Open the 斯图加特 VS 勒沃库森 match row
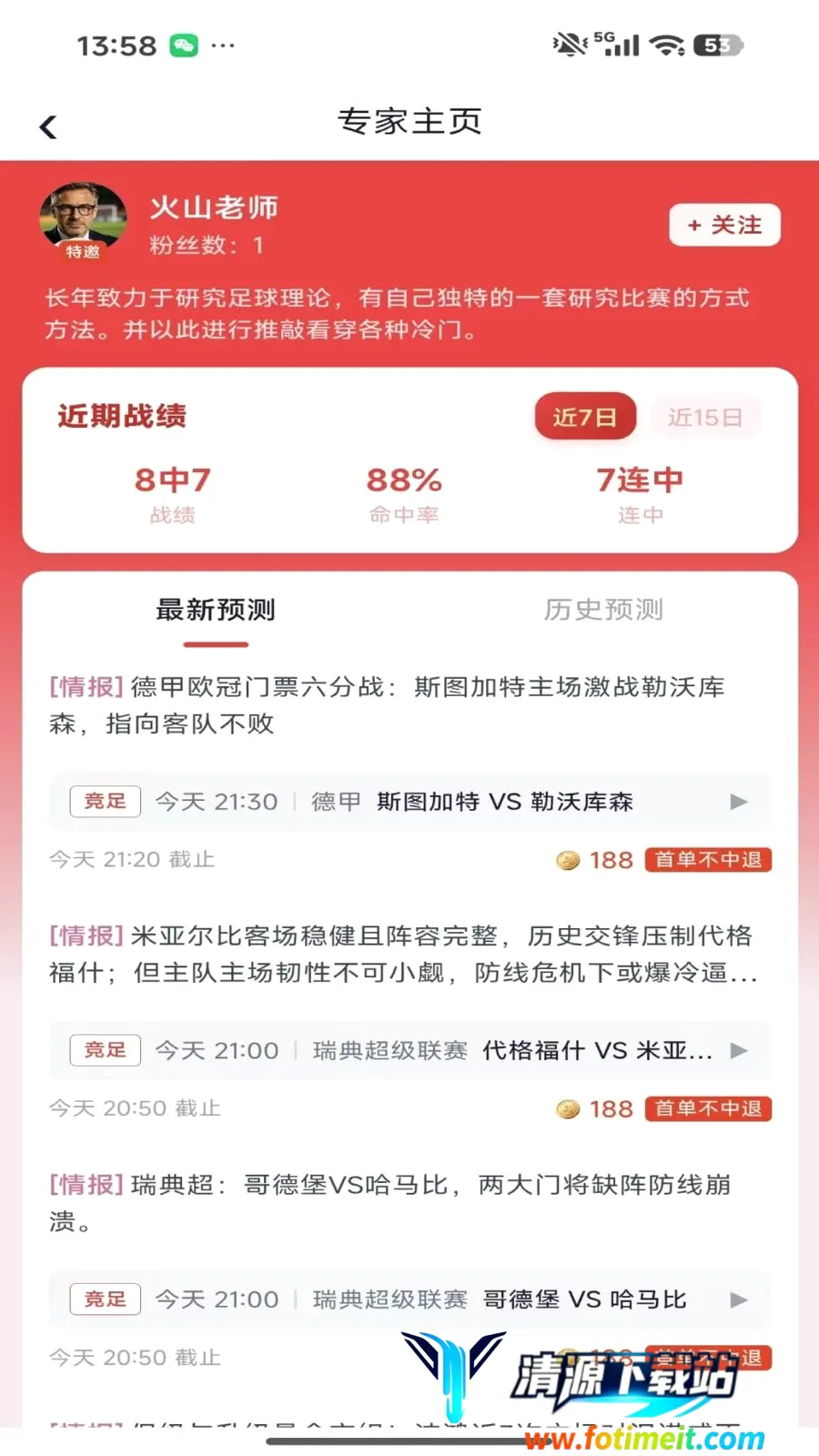 pyautogui.click(x=409, y=802)
